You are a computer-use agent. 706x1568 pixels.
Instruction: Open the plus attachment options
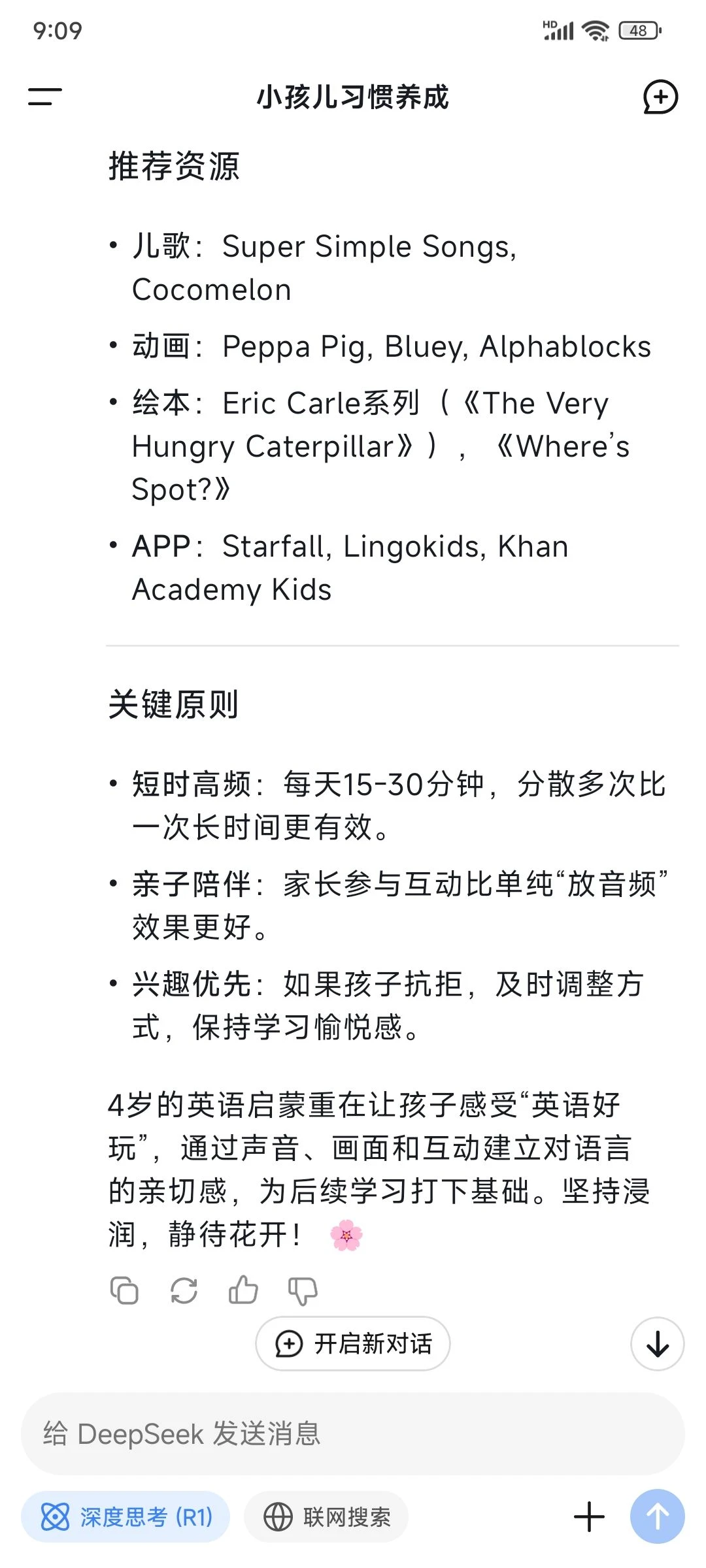click(x=589, y=1516)
